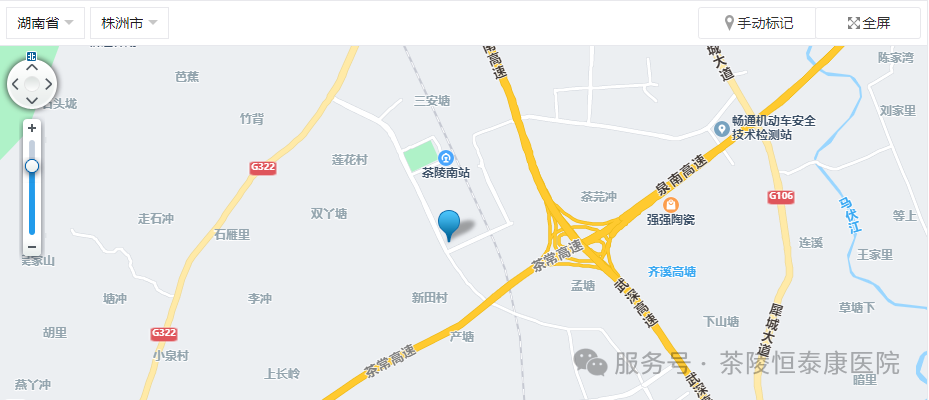Tap the zoom level slider track
The width and height of the screenshot is (929, 400).
32,200
